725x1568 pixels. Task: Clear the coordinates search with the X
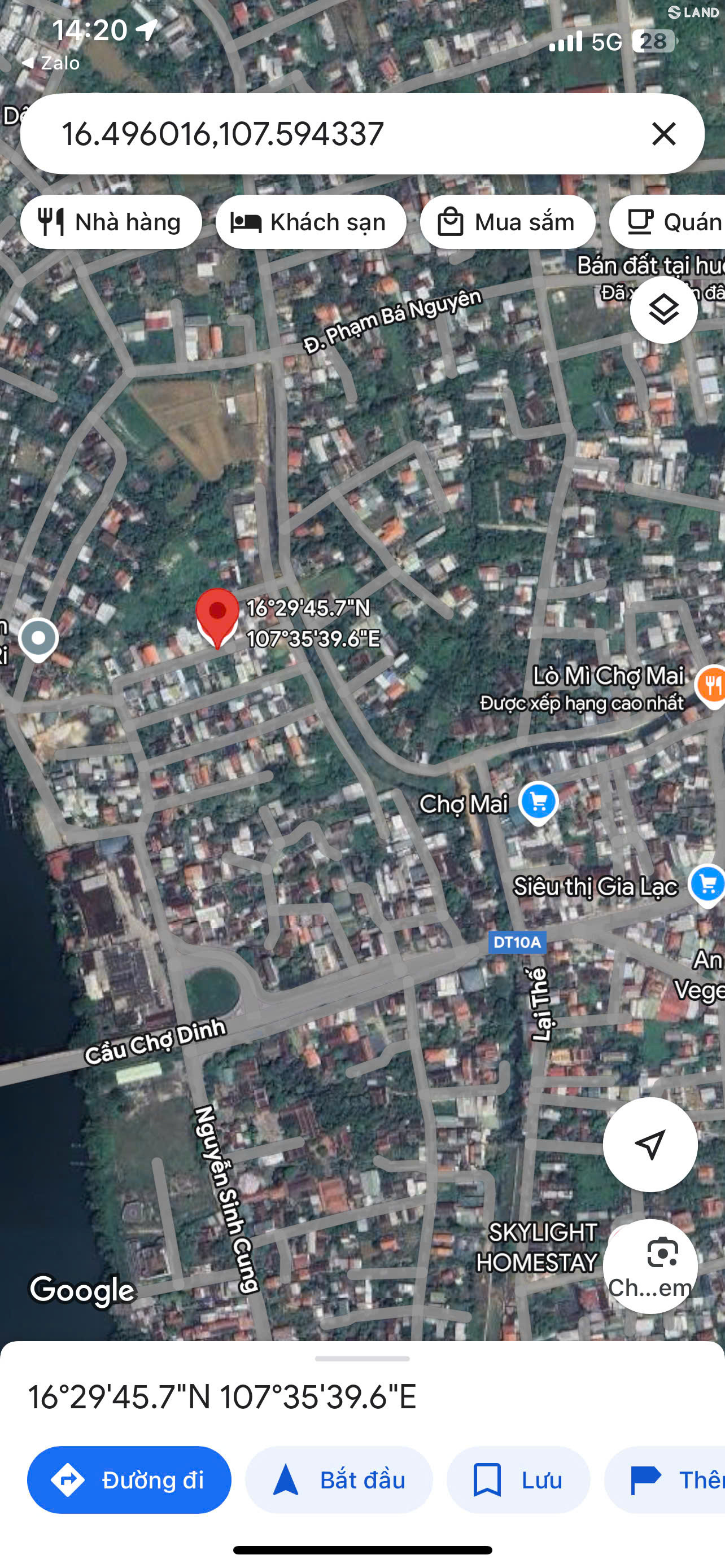[x=663, y=133]
